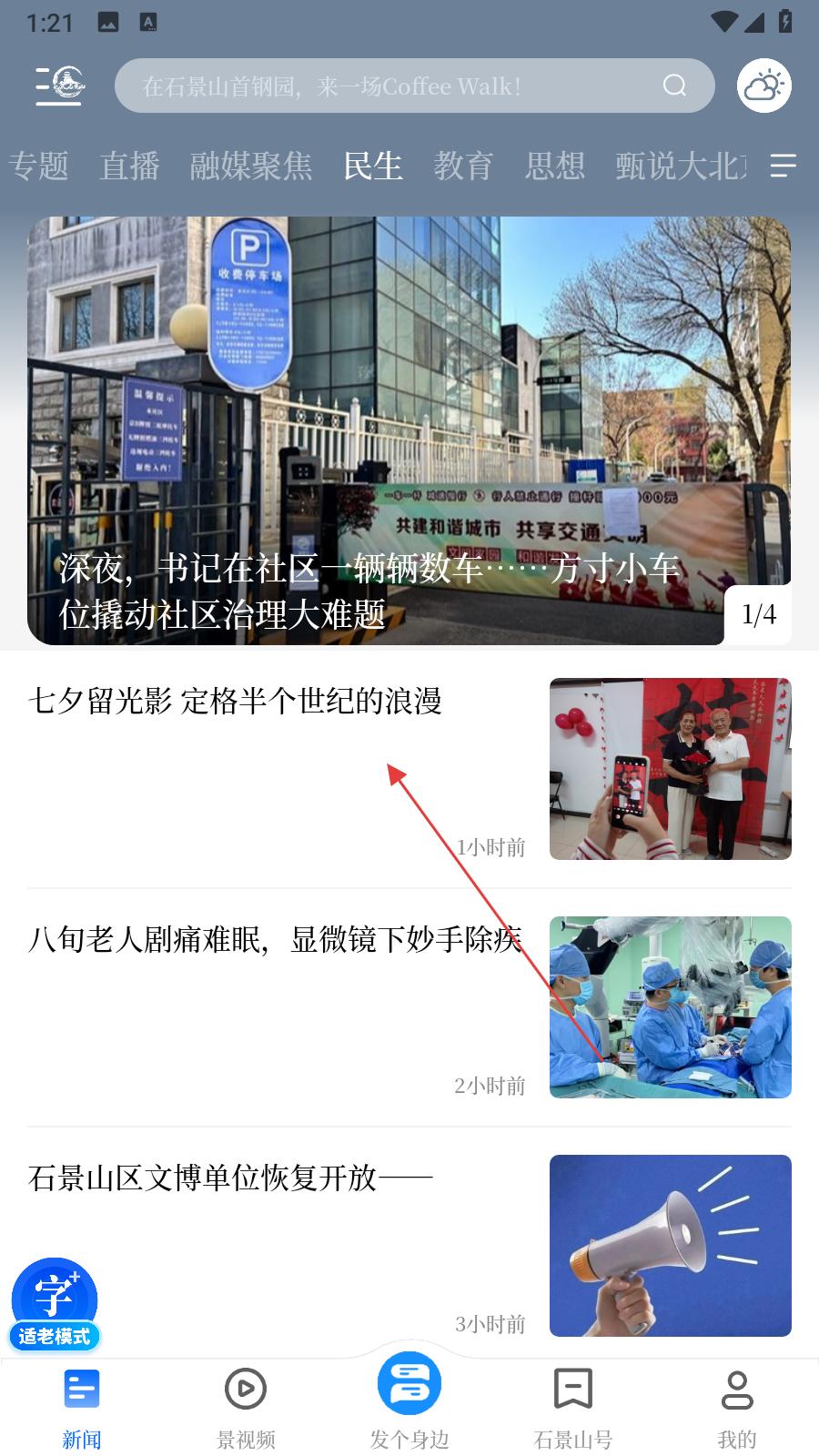The image size is (819, 1456).
Task: Expand the channel list menu icon
Action: [783, 166]
